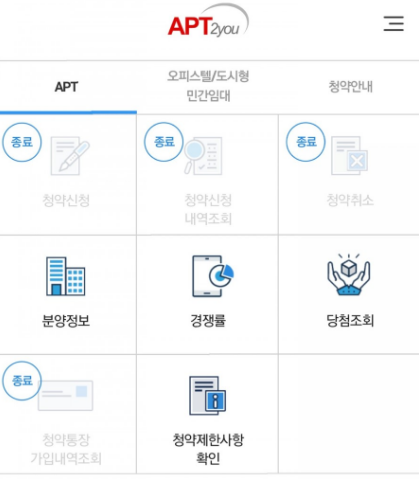View 경쟁률
The image size is (419, 479).
point(207,295)
